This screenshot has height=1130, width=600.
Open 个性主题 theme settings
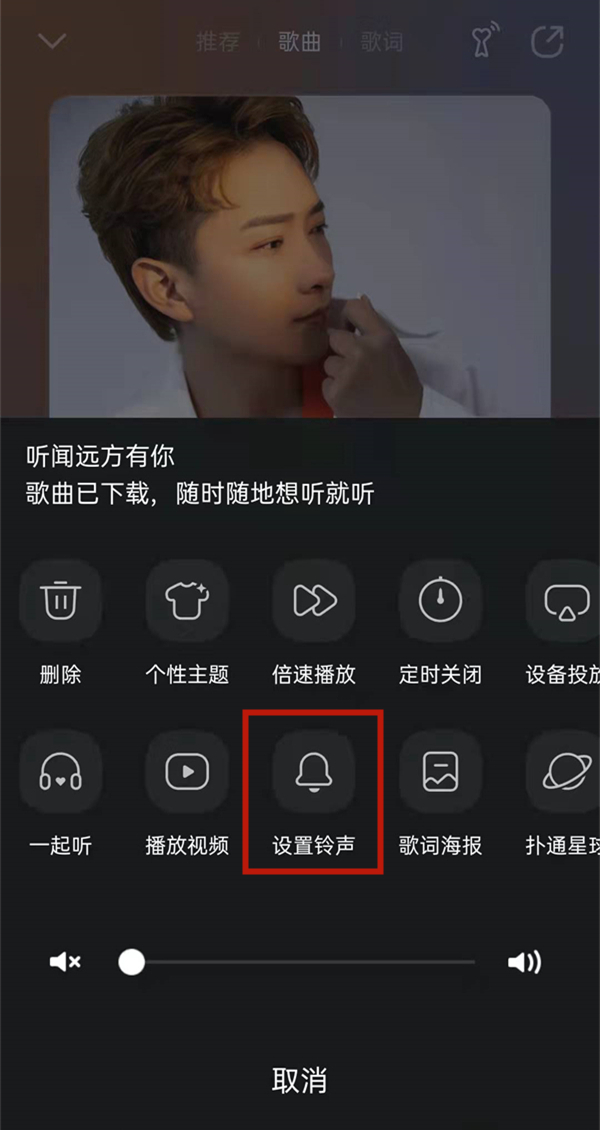point(187,601)
